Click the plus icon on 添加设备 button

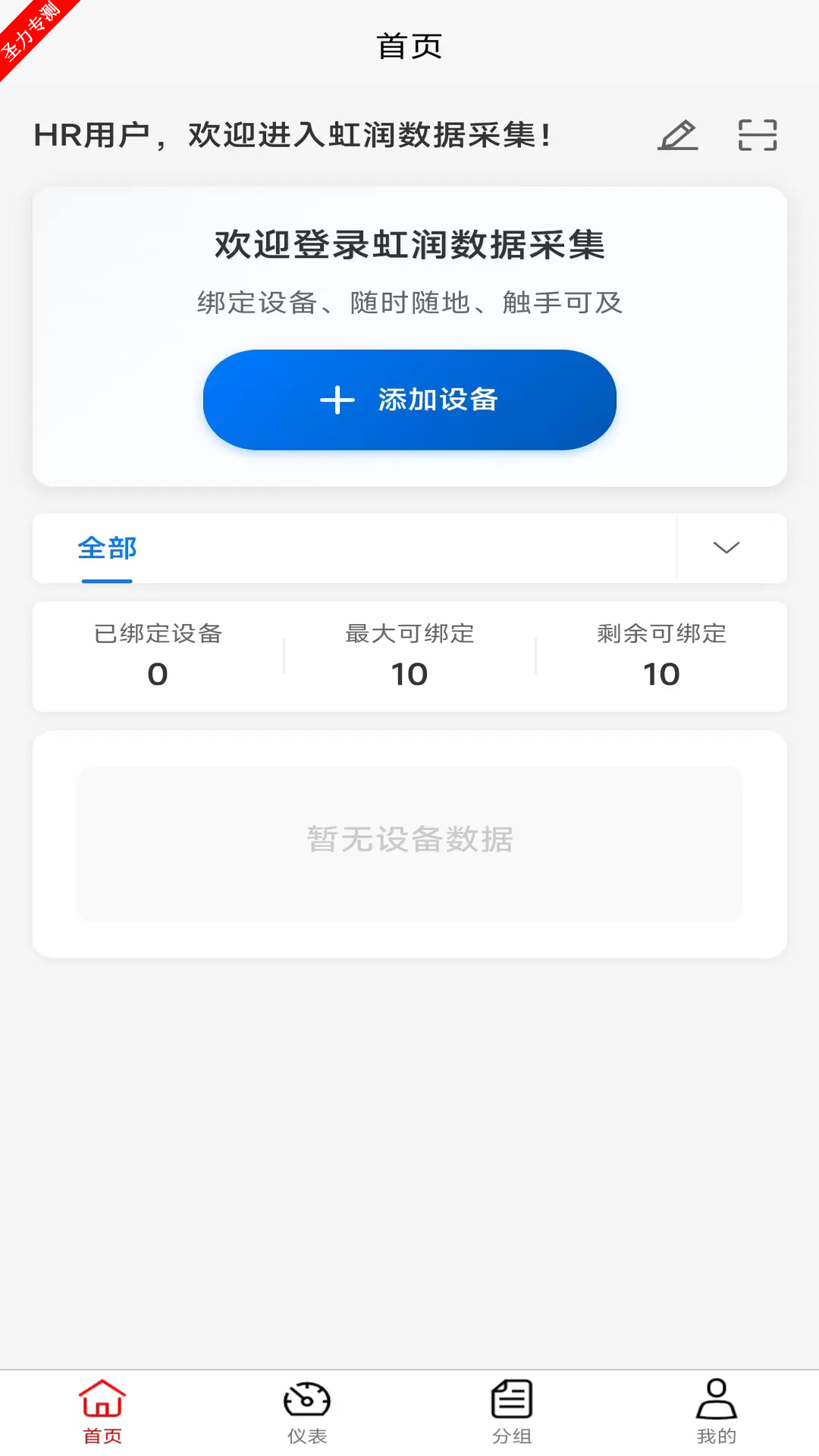coord(336,400)
